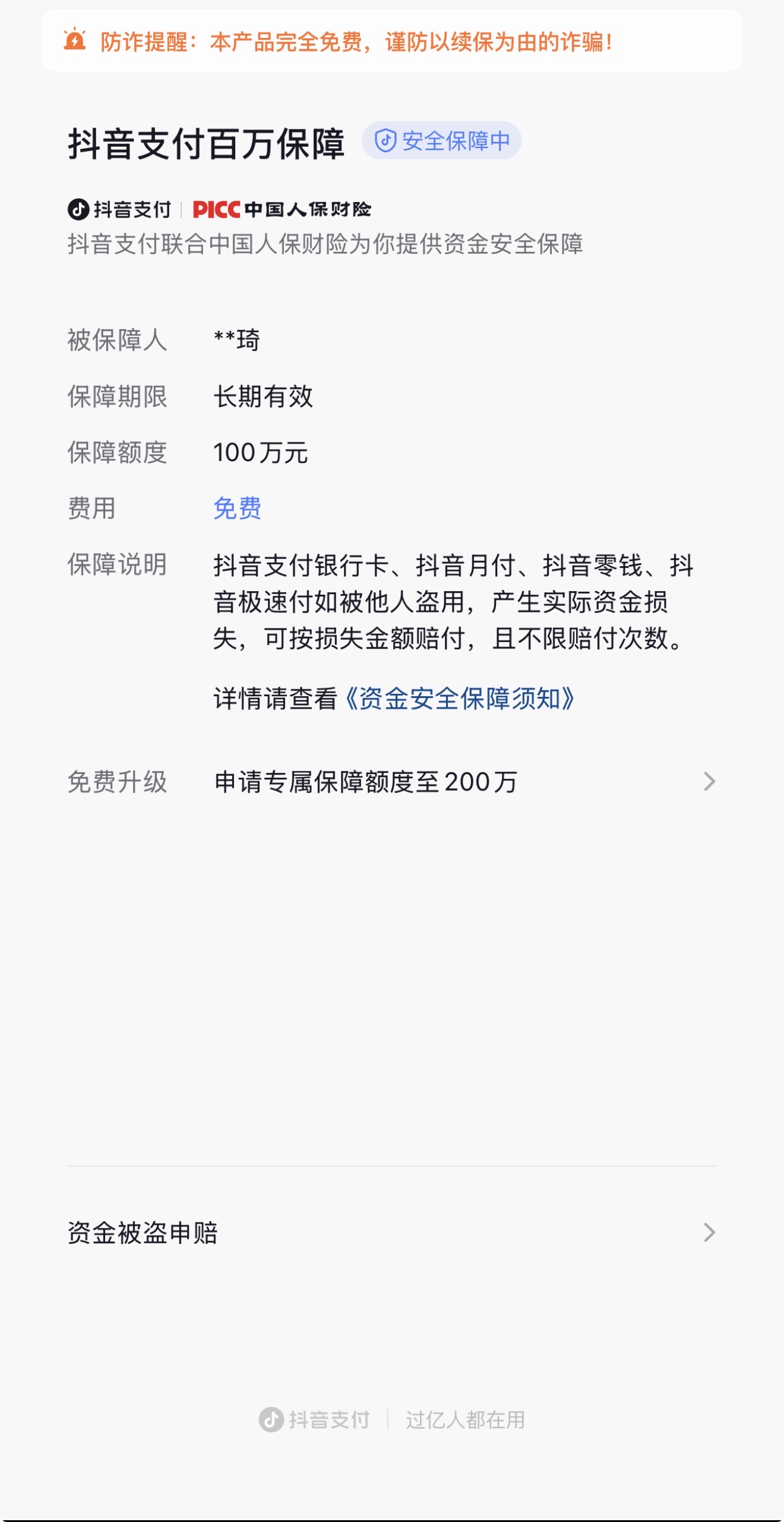Click the 保障额度 100万元 value
This screenshot has width=784, height=1522.
(260, 453)
